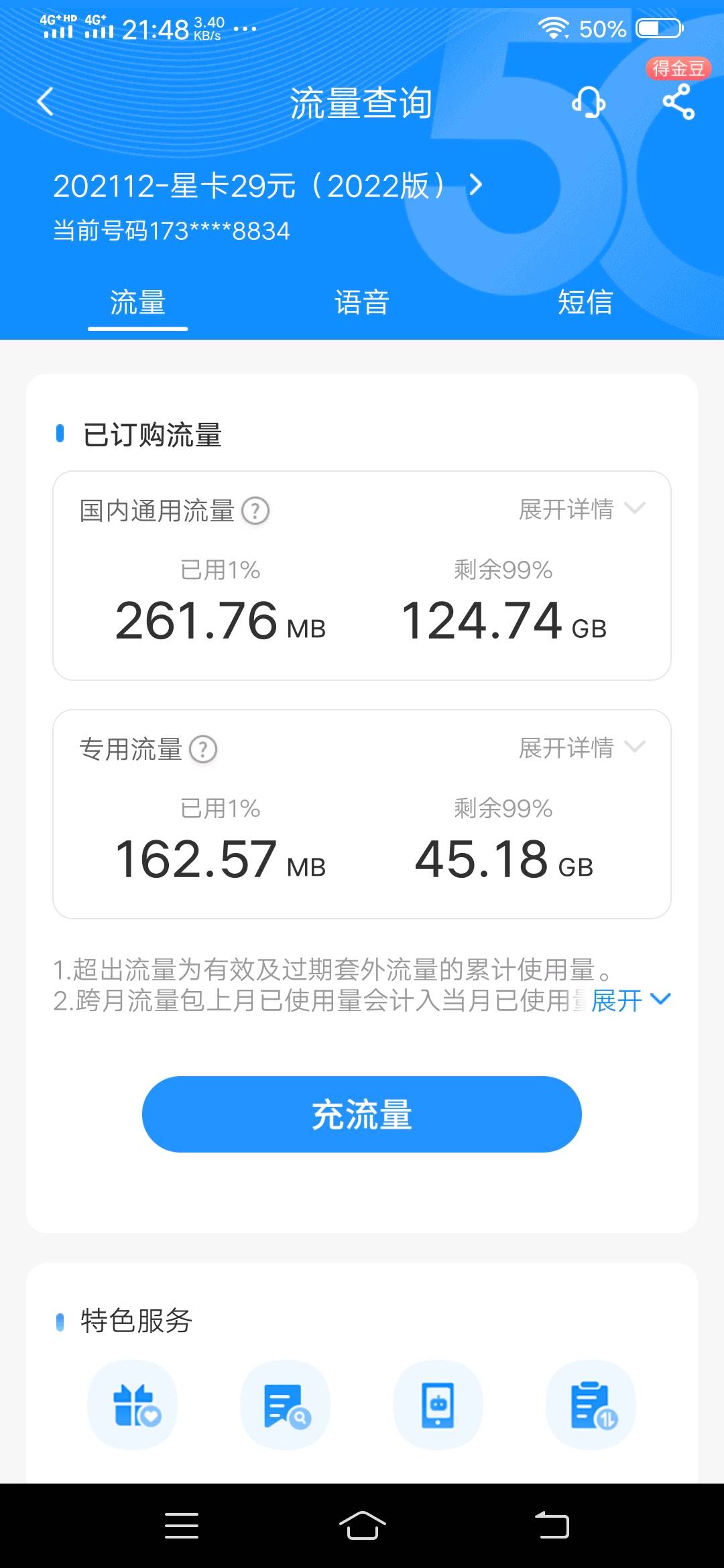The height and width of the screenshot is (1568, 724).
Task: Select the 流量 tab
Action: click(137, 302)
